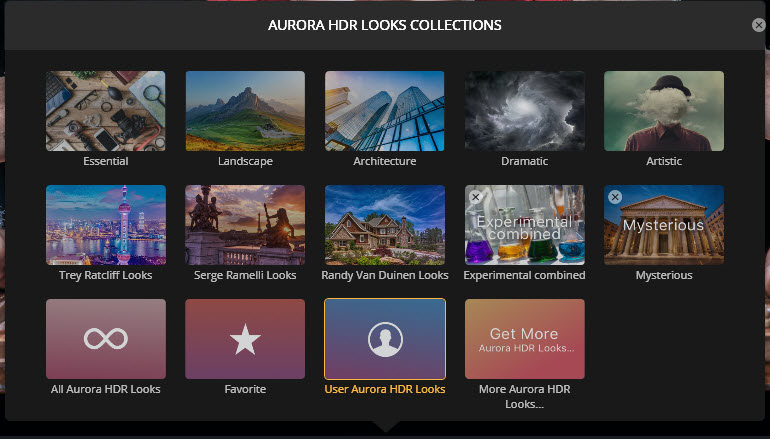Screen dimensions: 770x439
Task: Select User Aurora HDR Looks
Action: coord(385,339)
